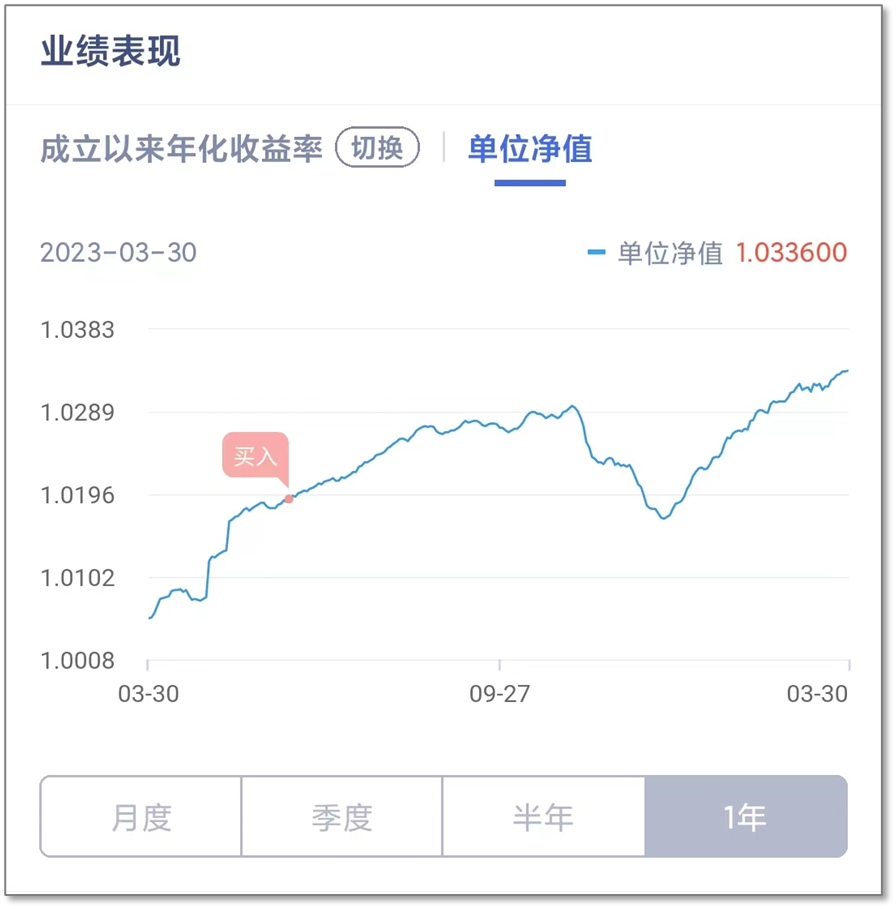Select the 月度 time range

tap(141, 817)
